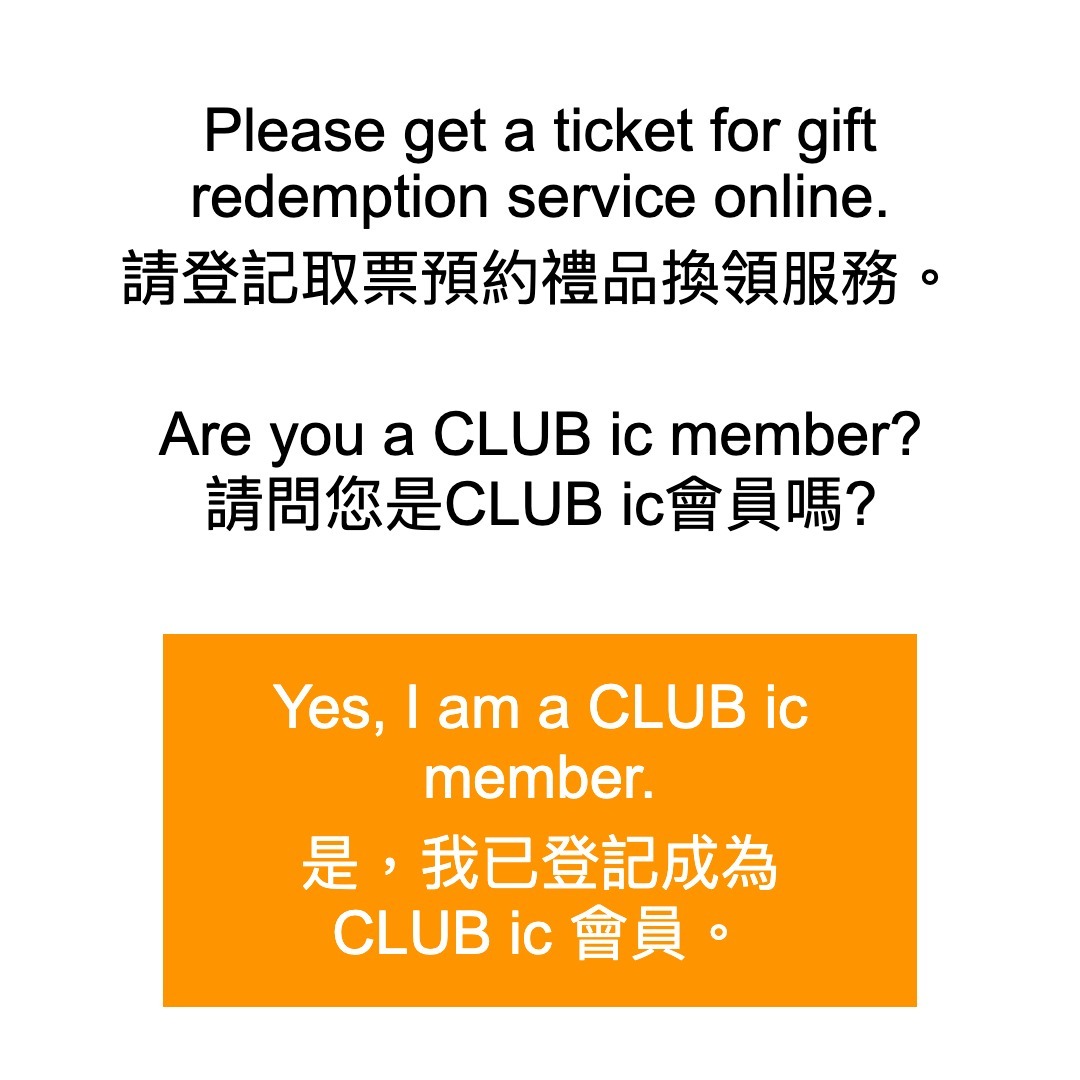Confirm you are a CLUB ic member
Image resolution: width=1080 pixels, height=1080 pixels.
click(539, 820)
